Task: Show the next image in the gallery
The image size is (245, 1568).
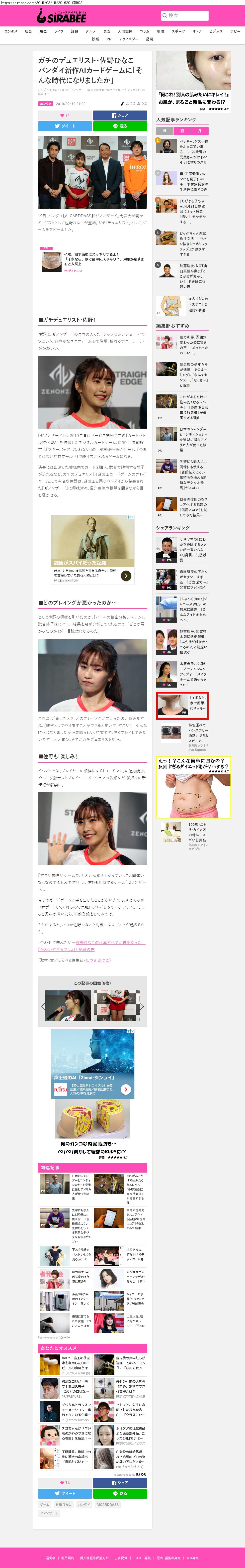Action: [142, 1006]
